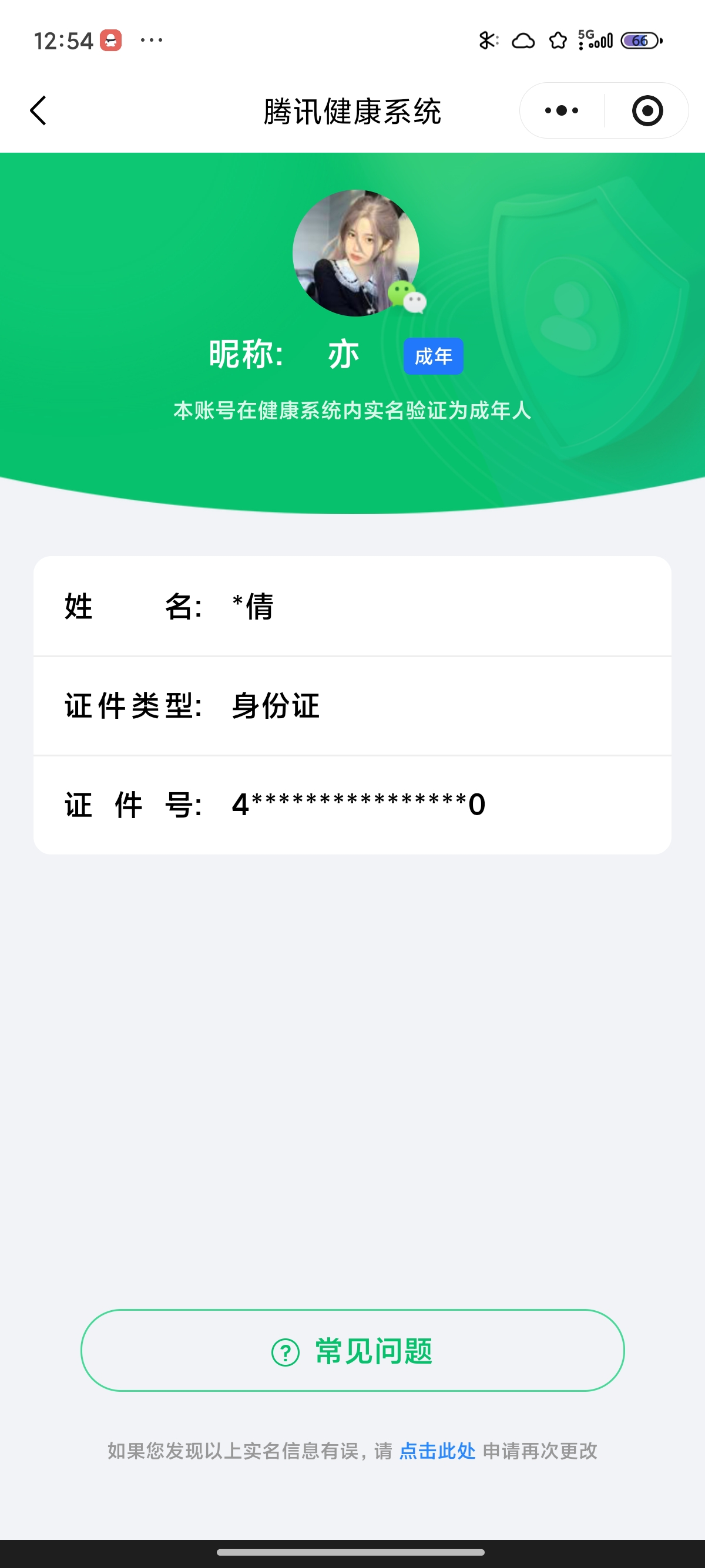Viewport: 705px width, 1568px height.
Task: Open the 常见问题 FAQ button
Action: point(352,1351)
